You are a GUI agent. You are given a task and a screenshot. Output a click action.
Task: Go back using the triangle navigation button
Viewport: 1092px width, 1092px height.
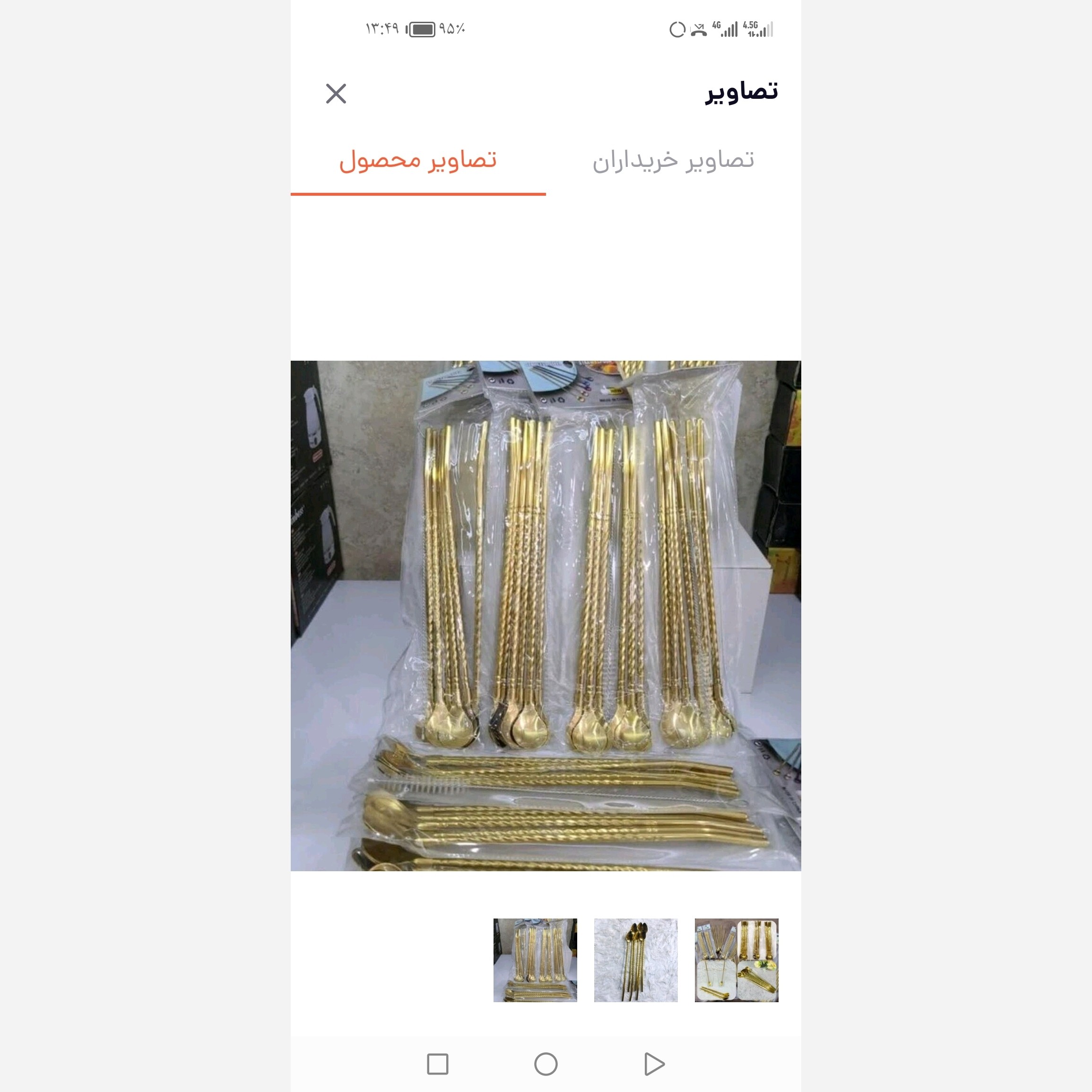pos(654,1064)
